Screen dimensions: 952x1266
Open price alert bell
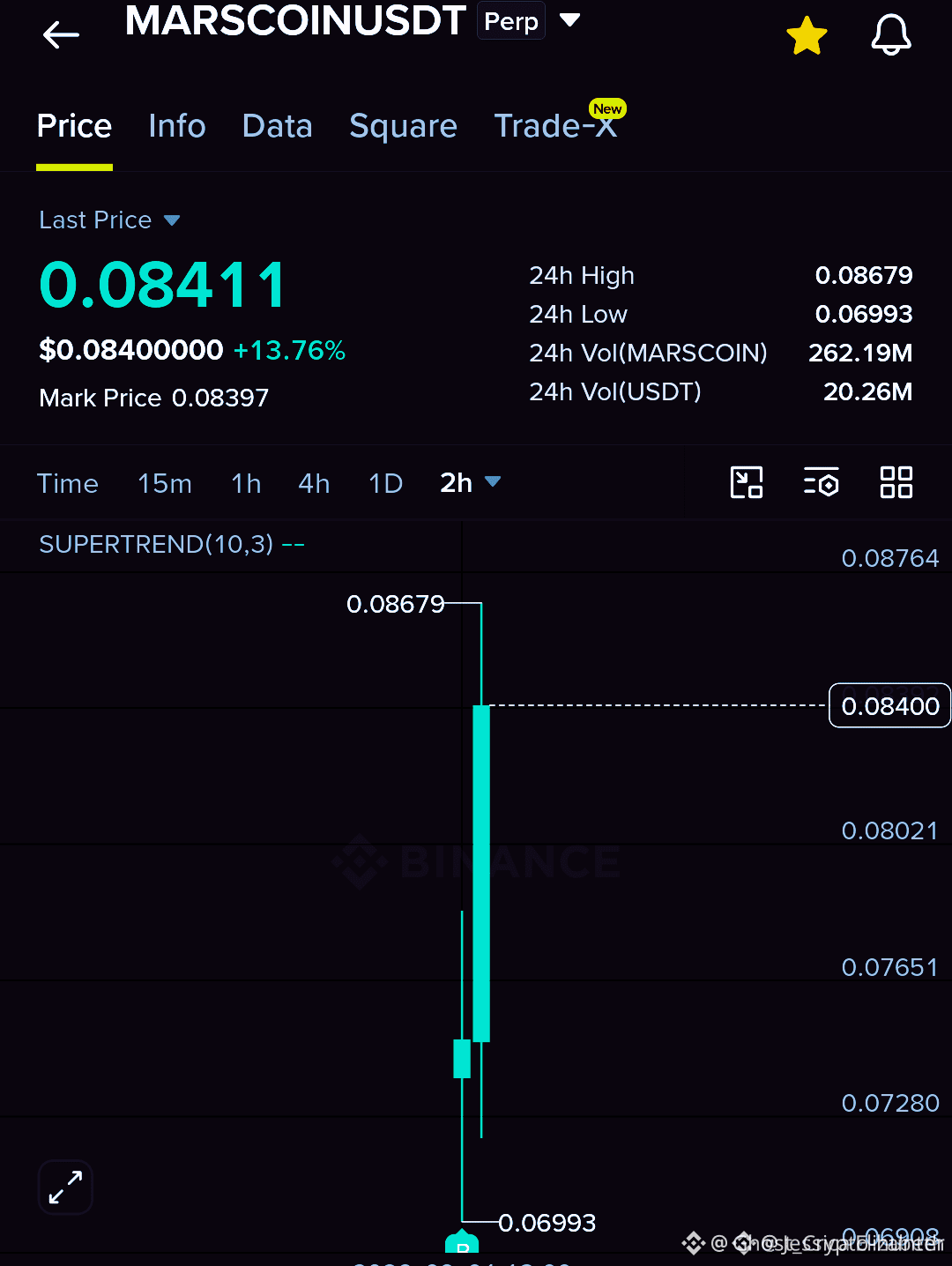[891, 35]
